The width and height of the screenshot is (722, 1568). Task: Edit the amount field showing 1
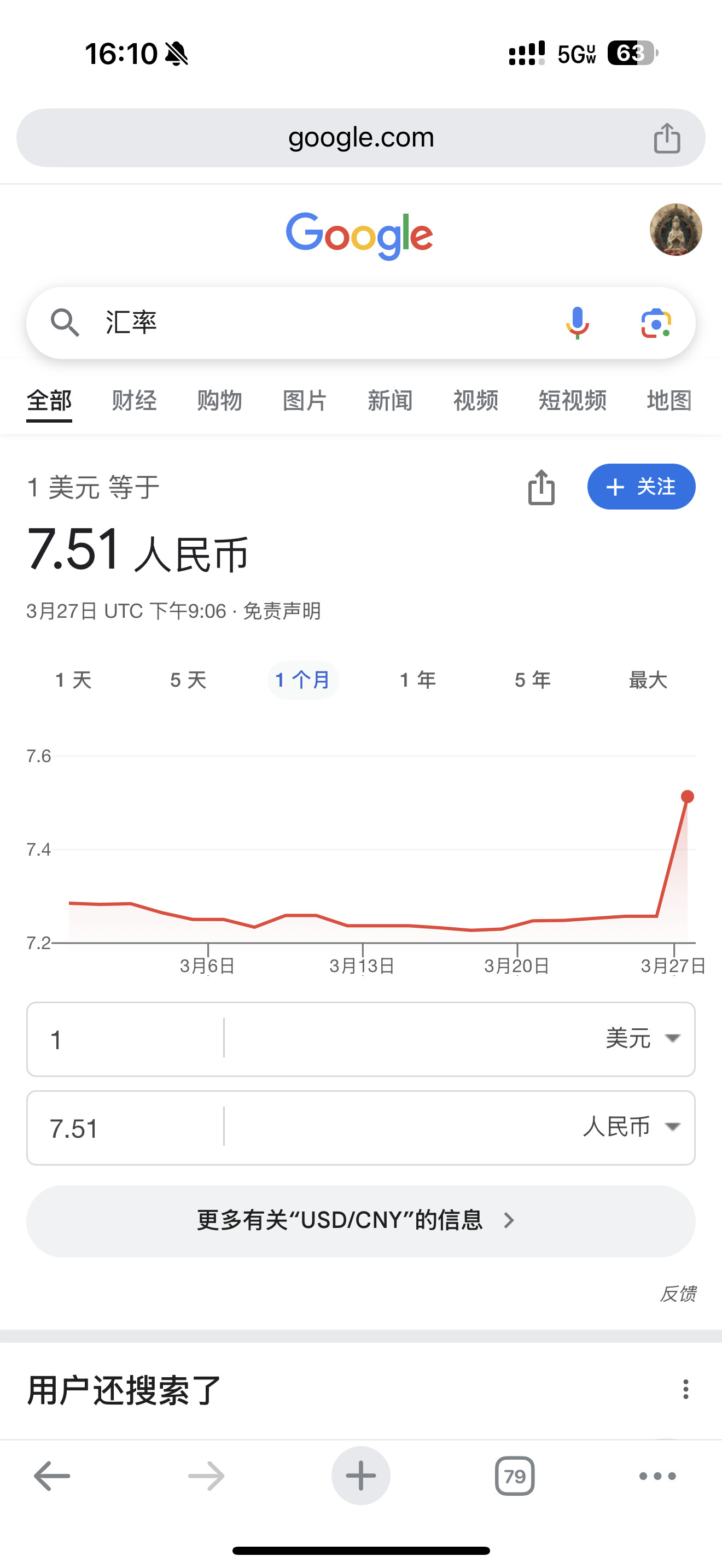128,1040
